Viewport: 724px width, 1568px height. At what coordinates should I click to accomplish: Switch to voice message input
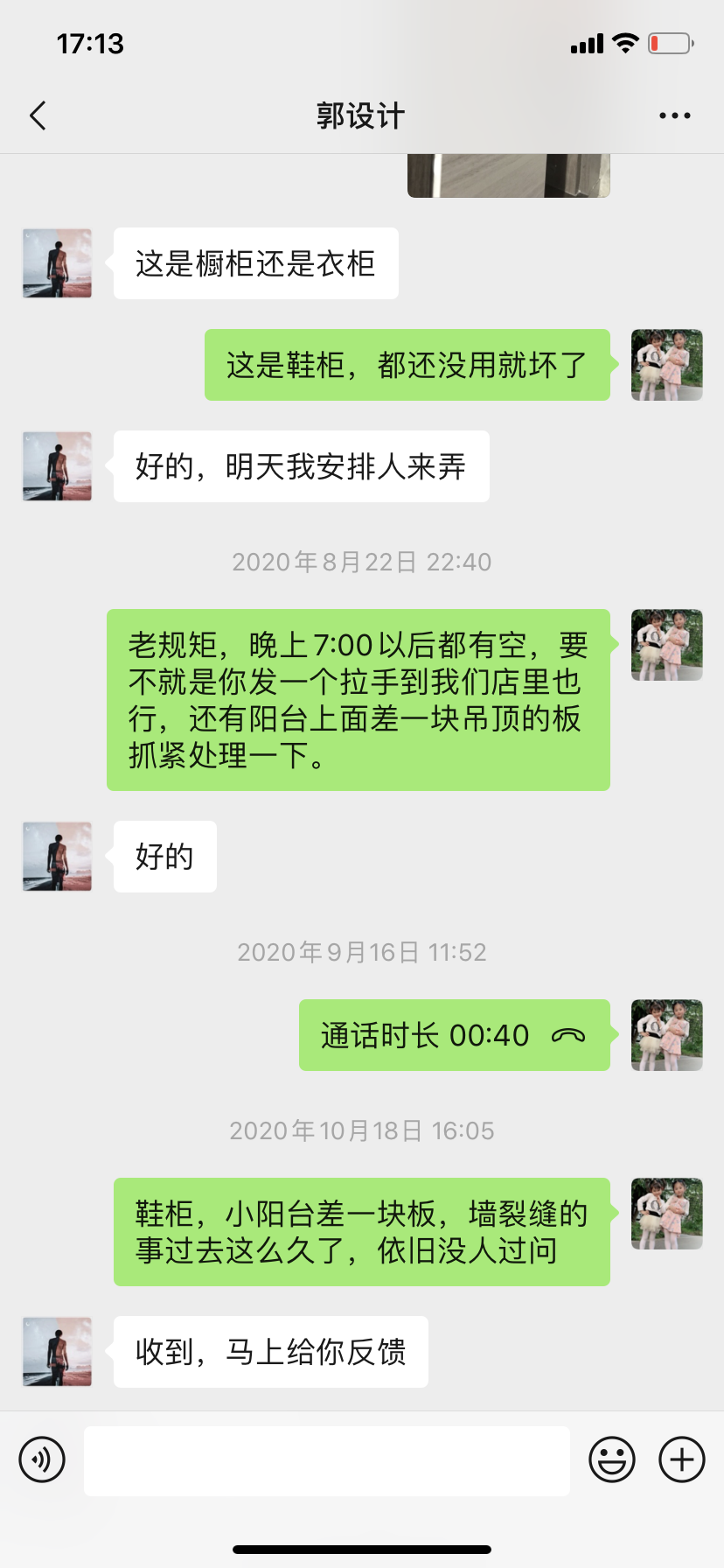tap(42, 1459)
